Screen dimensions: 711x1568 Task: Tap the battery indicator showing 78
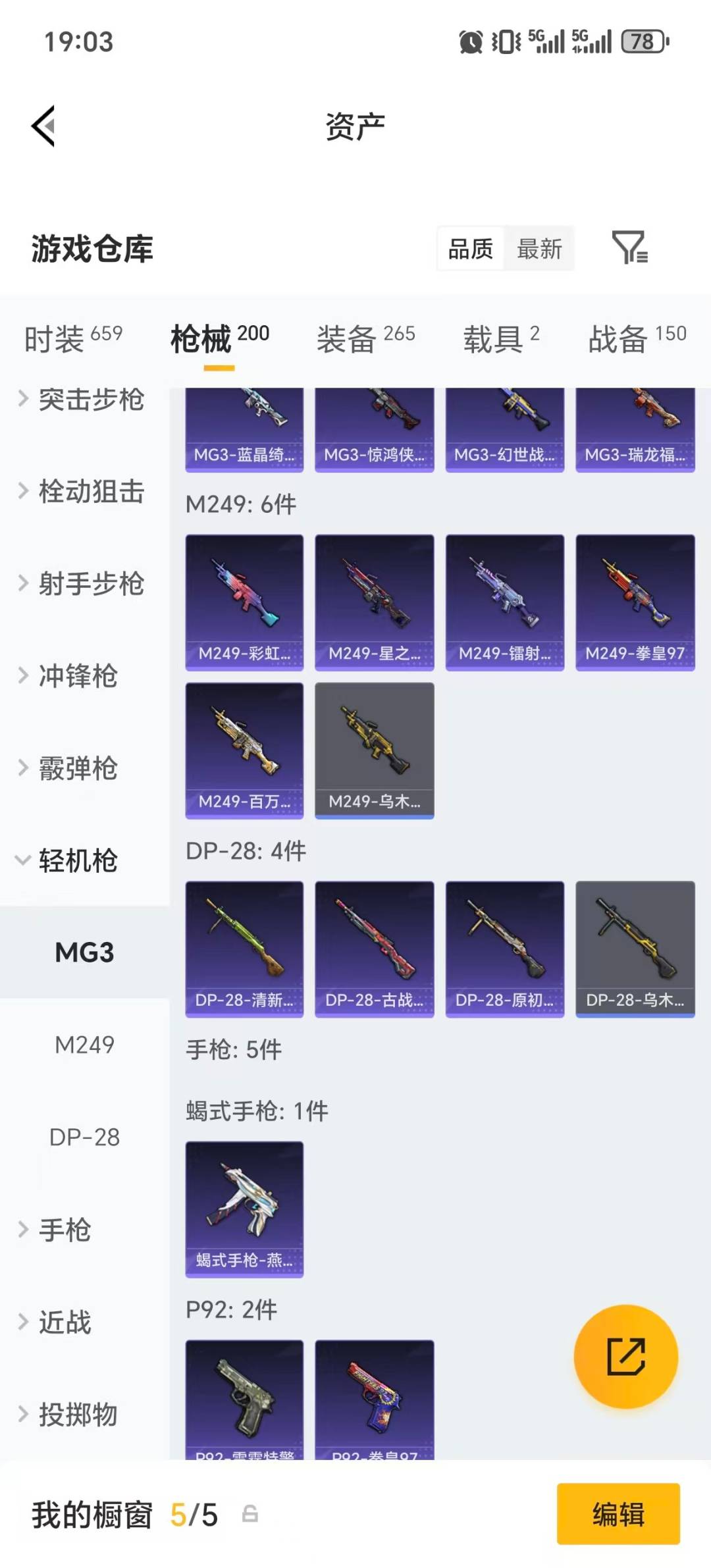[642, 42]
